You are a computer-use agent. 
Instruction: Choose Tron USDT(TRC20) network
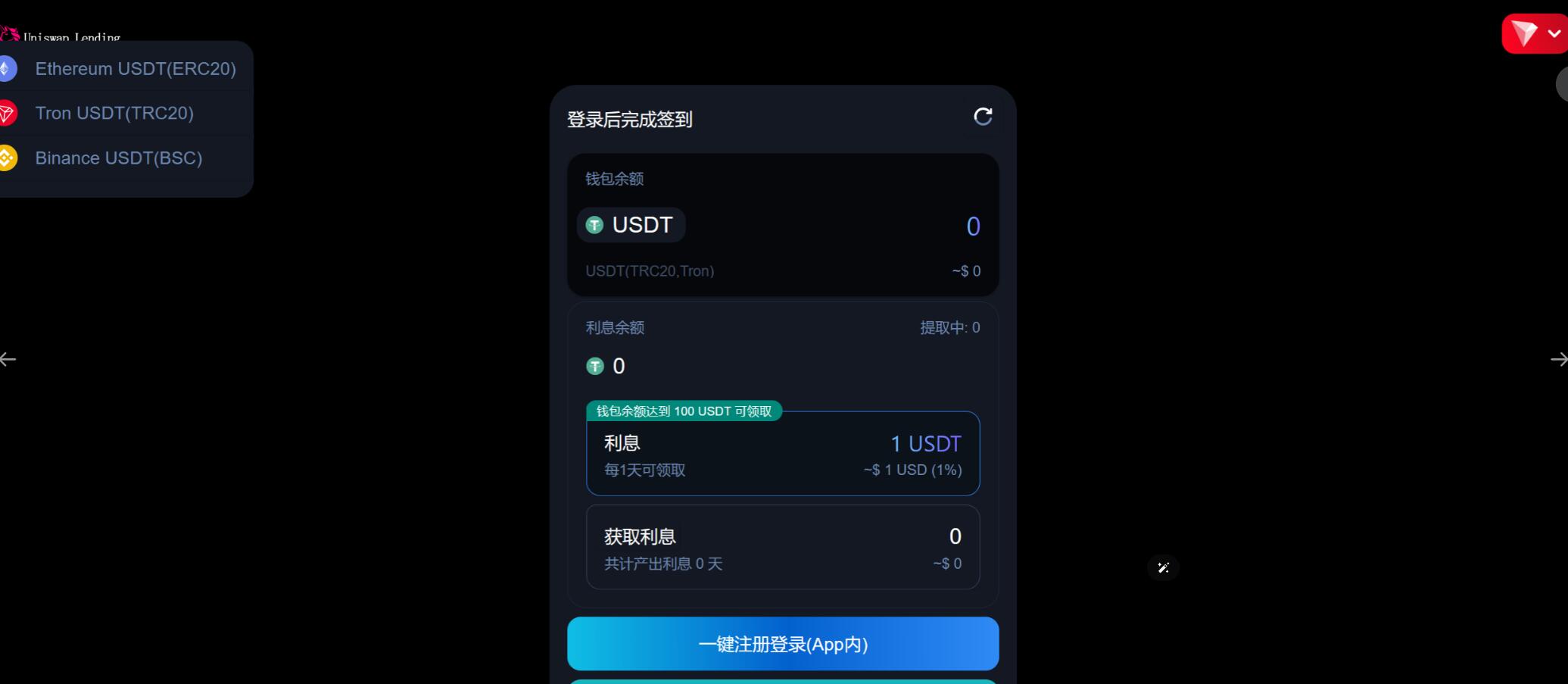114,114
